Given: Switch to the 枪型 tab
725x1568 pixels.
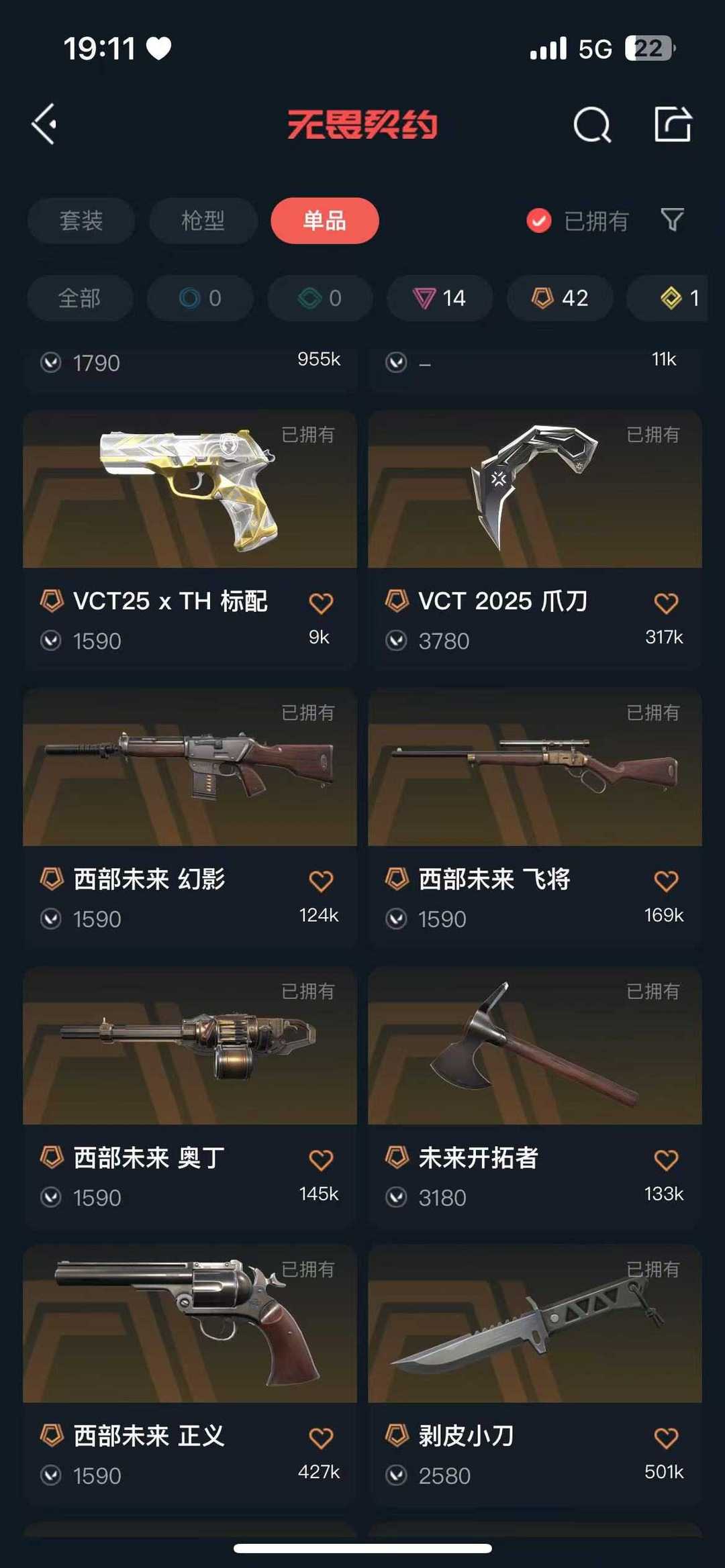Looking at the screenshot, I should coord(203,221).
